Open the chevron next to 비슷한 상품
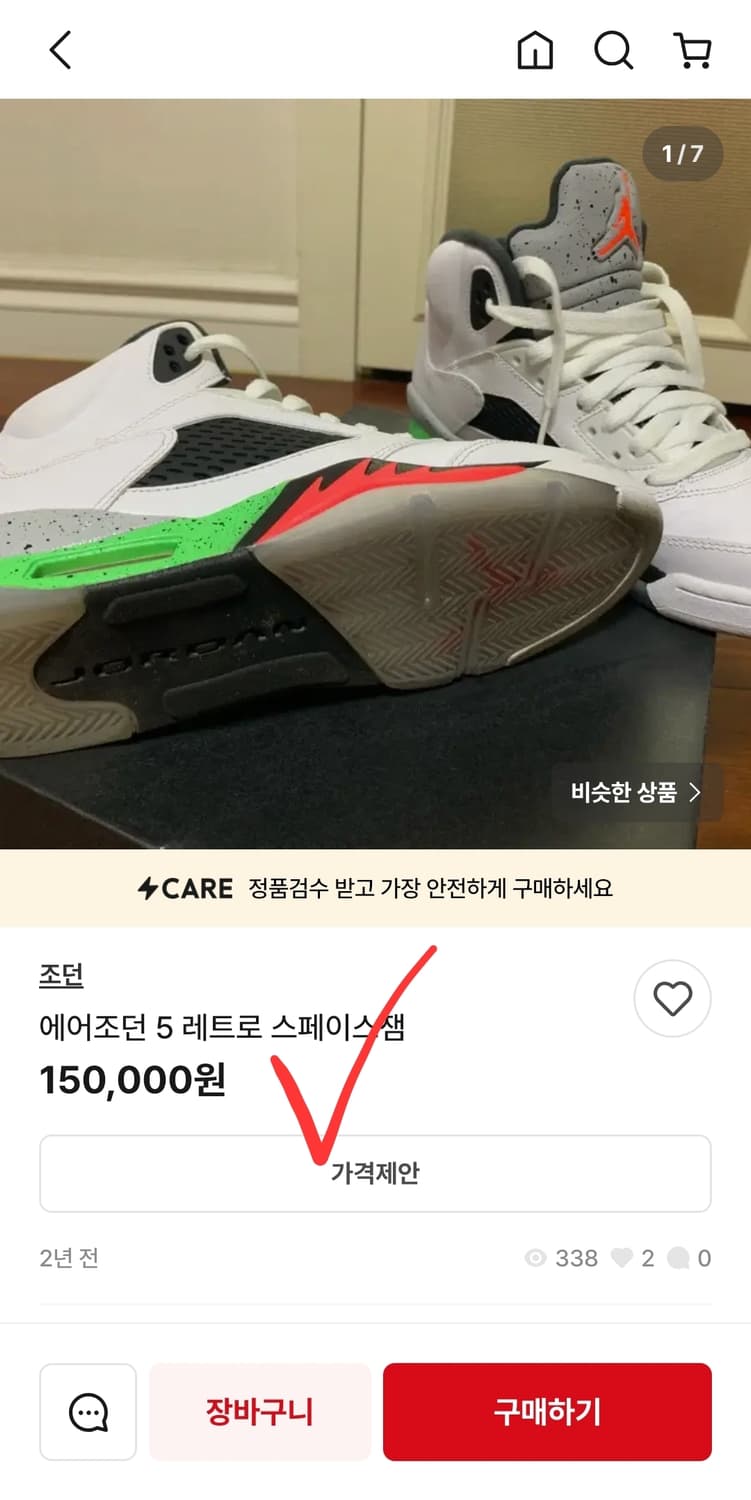751x1500 pixels. coord(693,793)
